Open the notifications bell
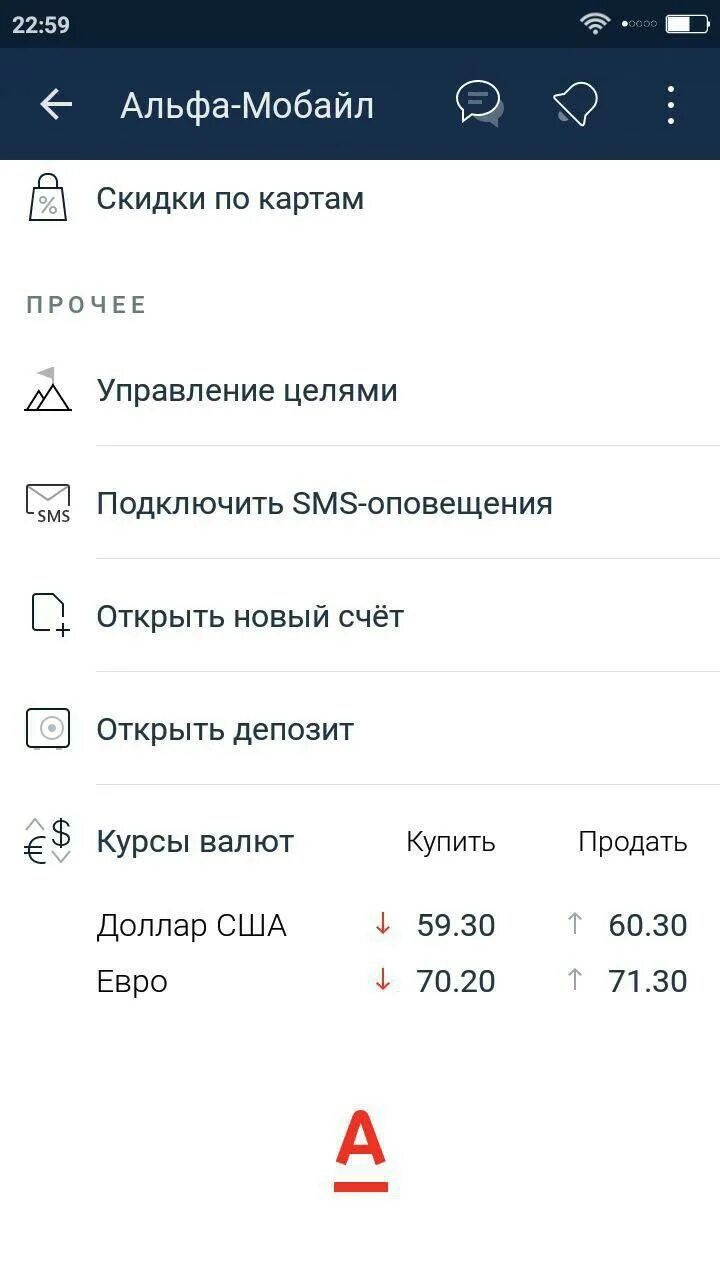 [576, 104]
